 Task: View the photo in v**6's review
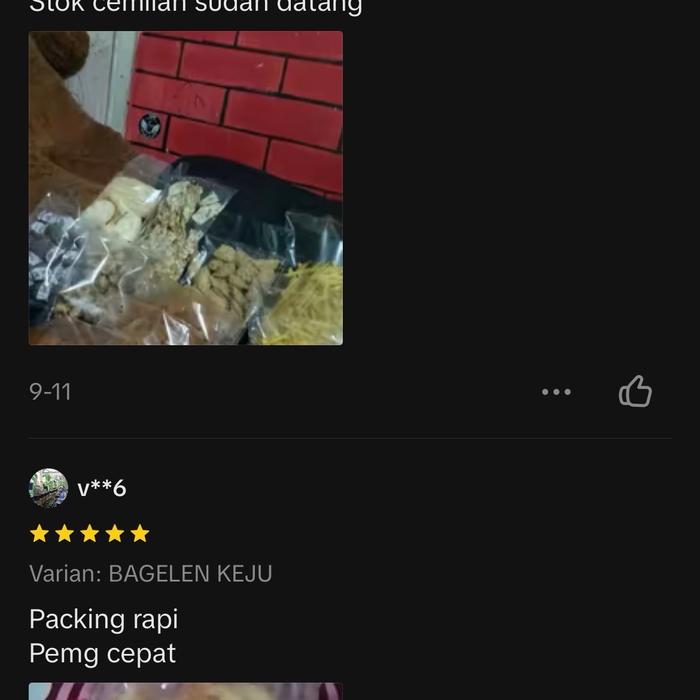click(185, 691)
